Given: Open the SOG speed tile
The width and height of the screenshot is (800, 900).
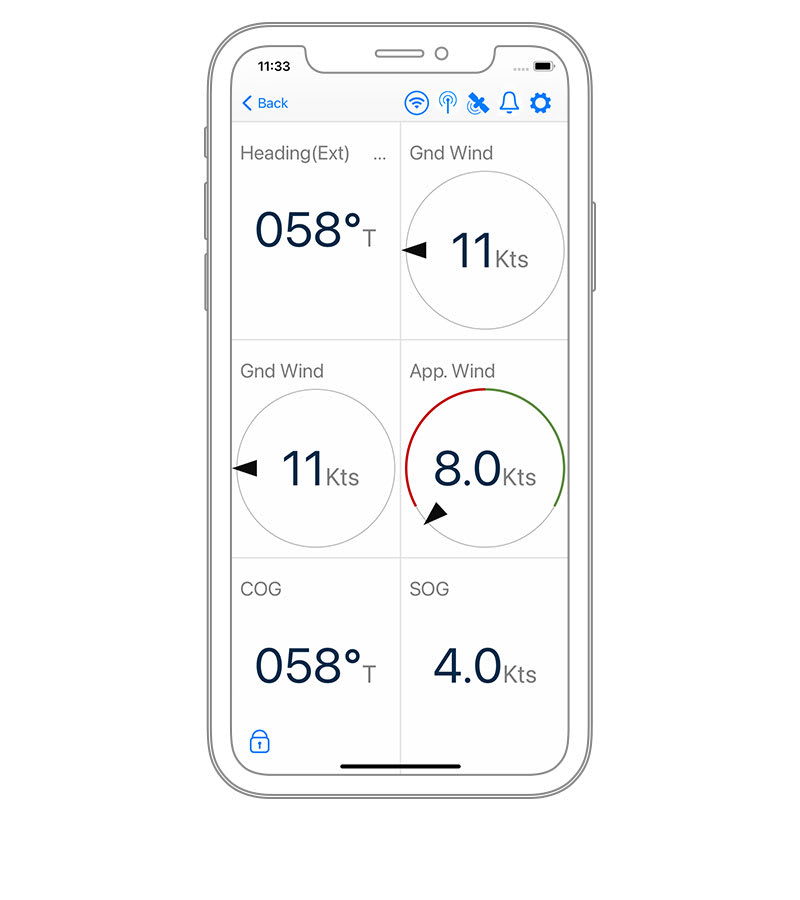Looking at the screenshot, I should [485, 665].
